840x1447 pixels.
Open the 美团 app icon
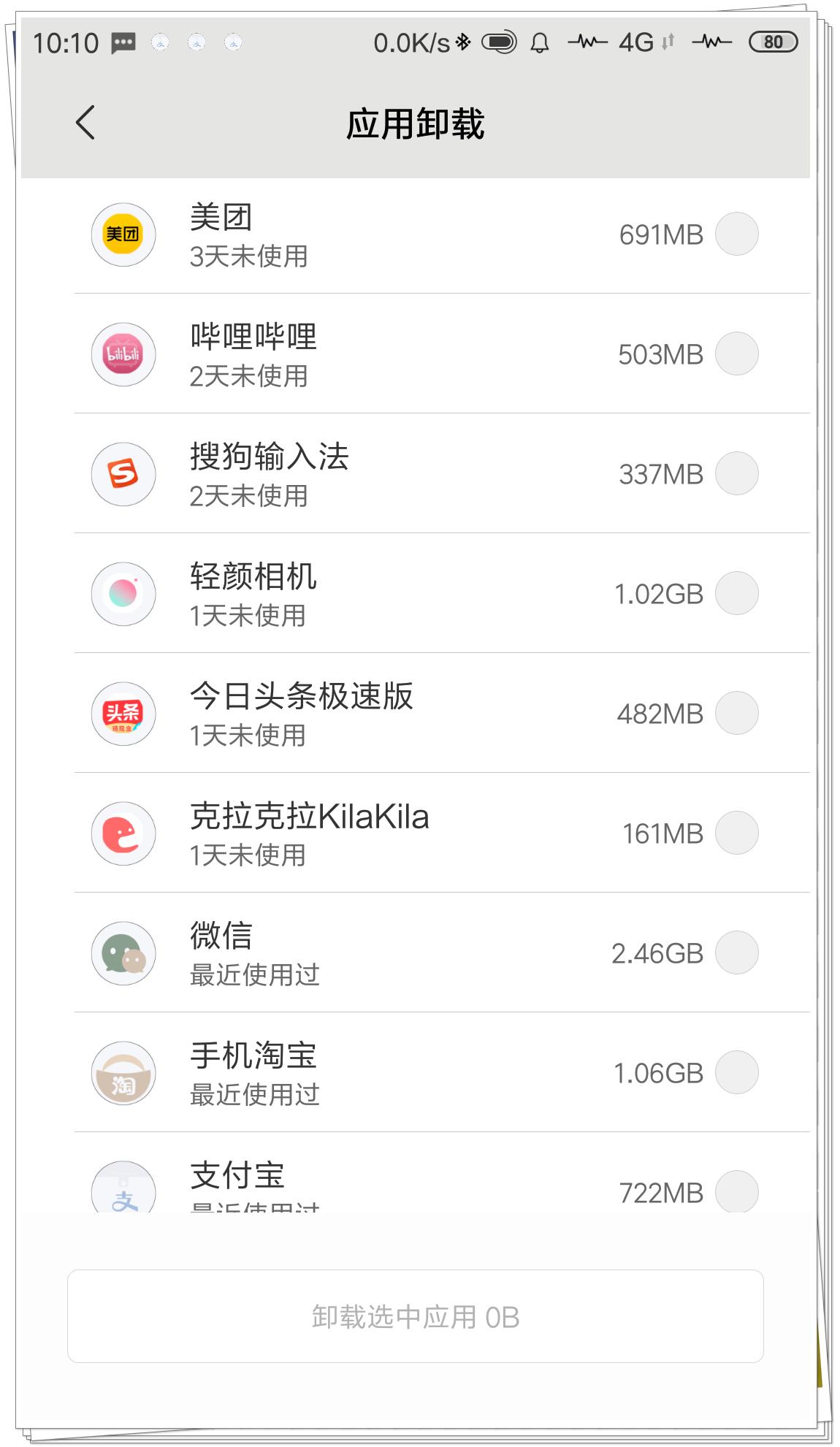pos(123,234)
